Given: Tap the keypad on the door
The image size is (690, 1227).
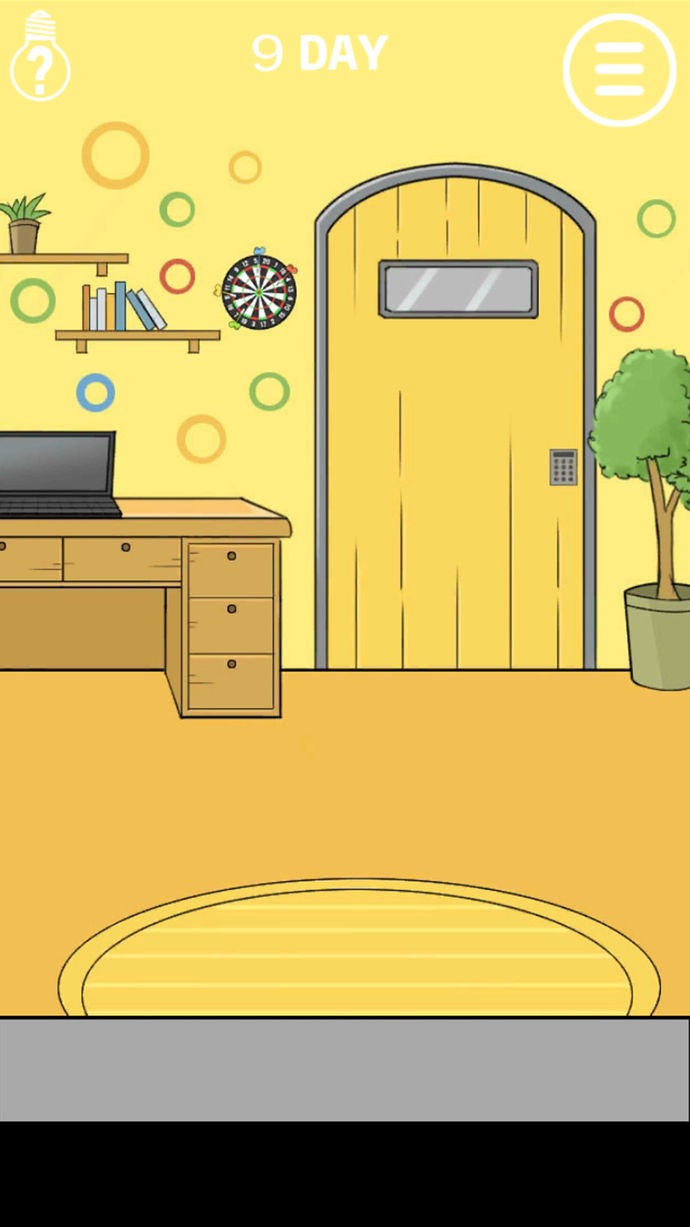Looking at the screenshot, I should pos(563,467).
